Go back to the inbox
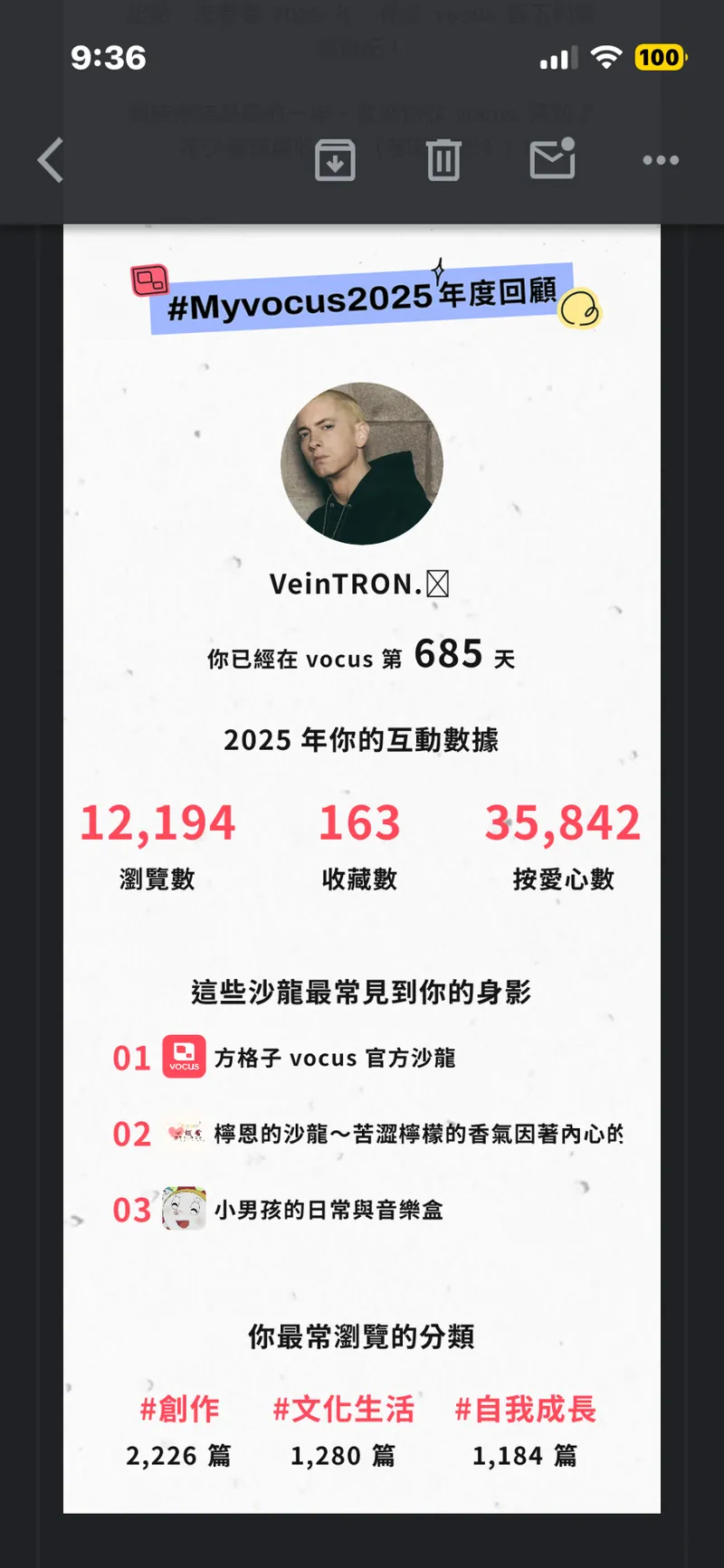 point(51,160)
